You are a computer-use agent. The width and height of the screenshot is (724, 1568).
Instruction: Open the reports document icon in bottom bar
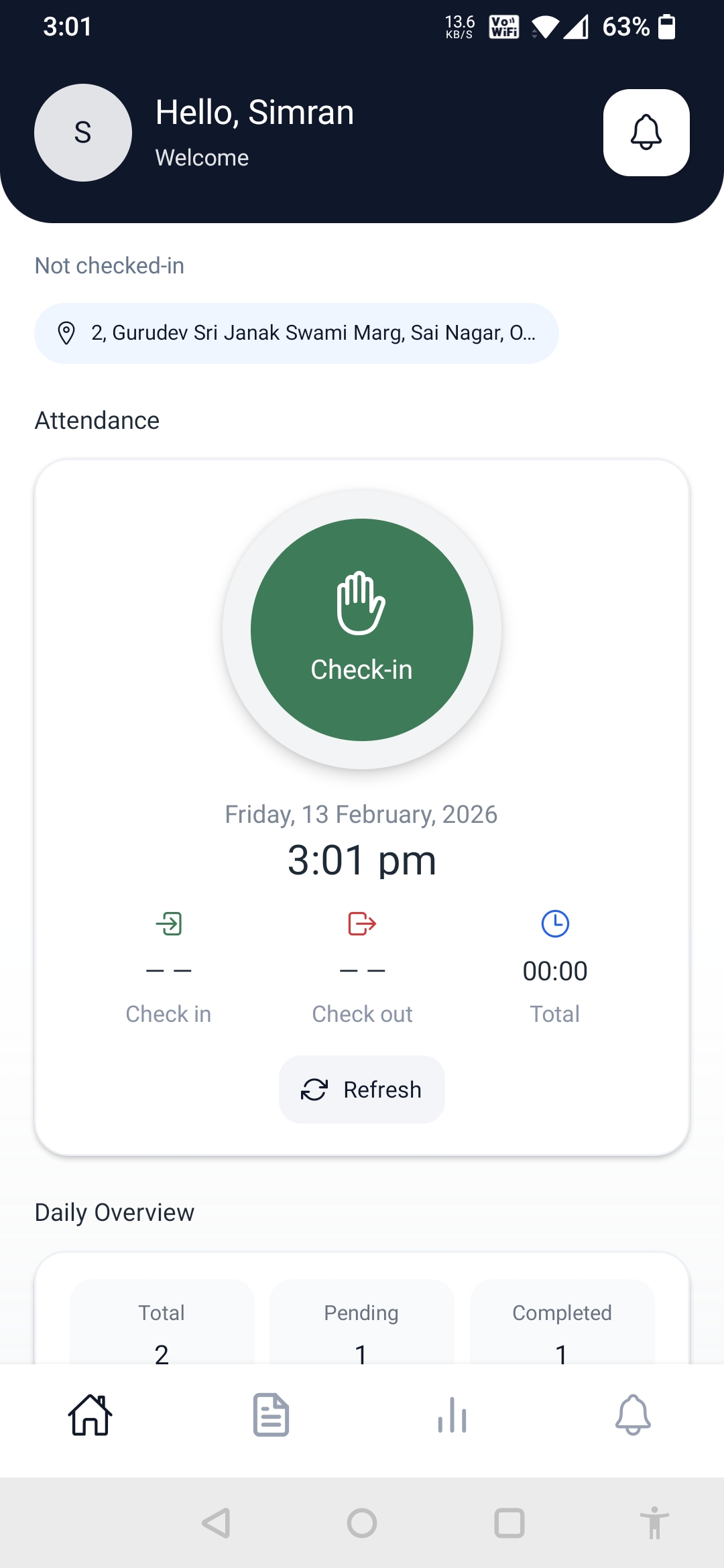point(271,1415)
